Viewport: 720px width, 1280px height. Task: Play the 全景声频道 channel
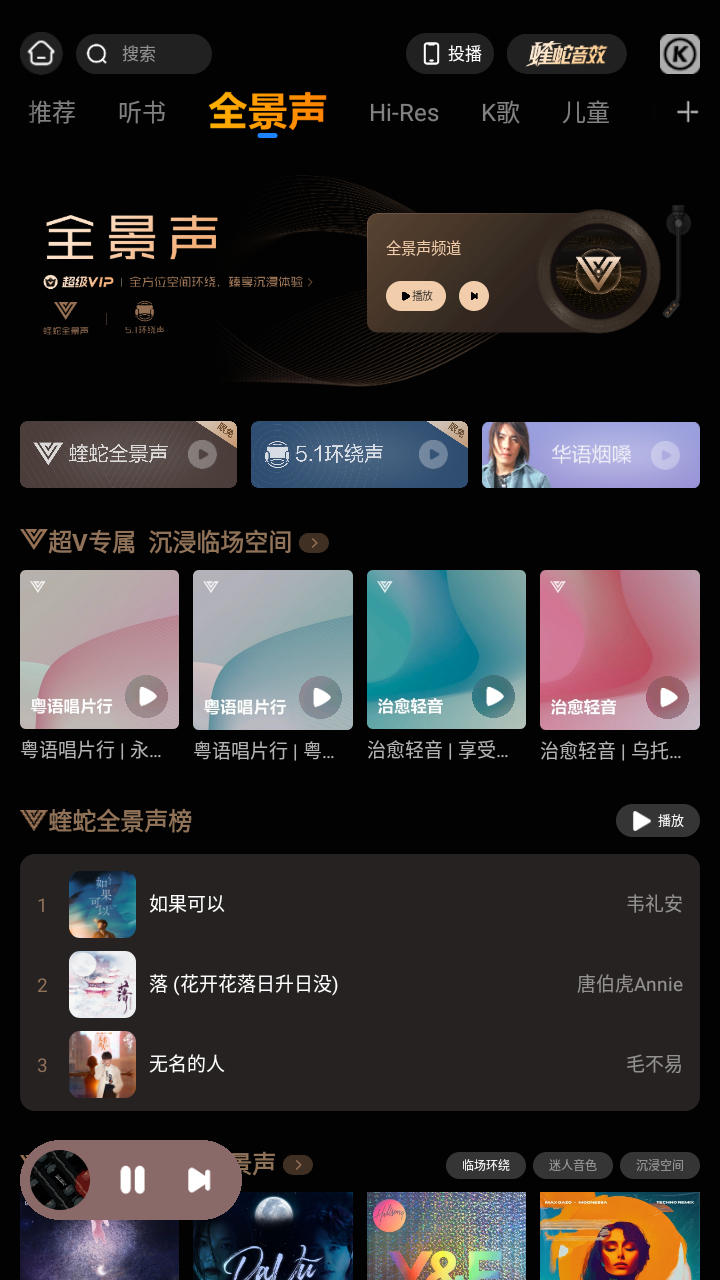pos(416,296)
